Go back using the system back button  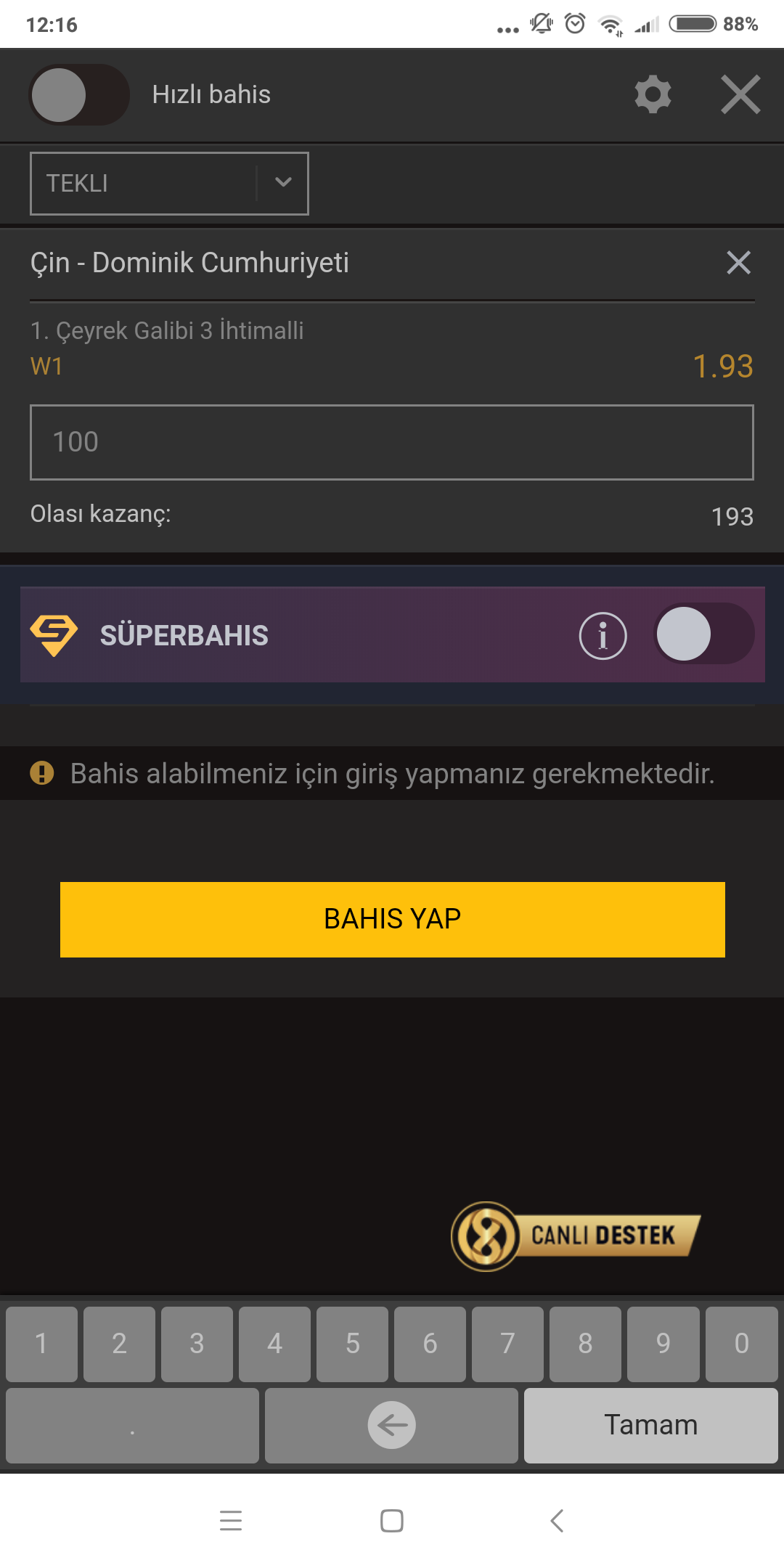(557, 1520)
